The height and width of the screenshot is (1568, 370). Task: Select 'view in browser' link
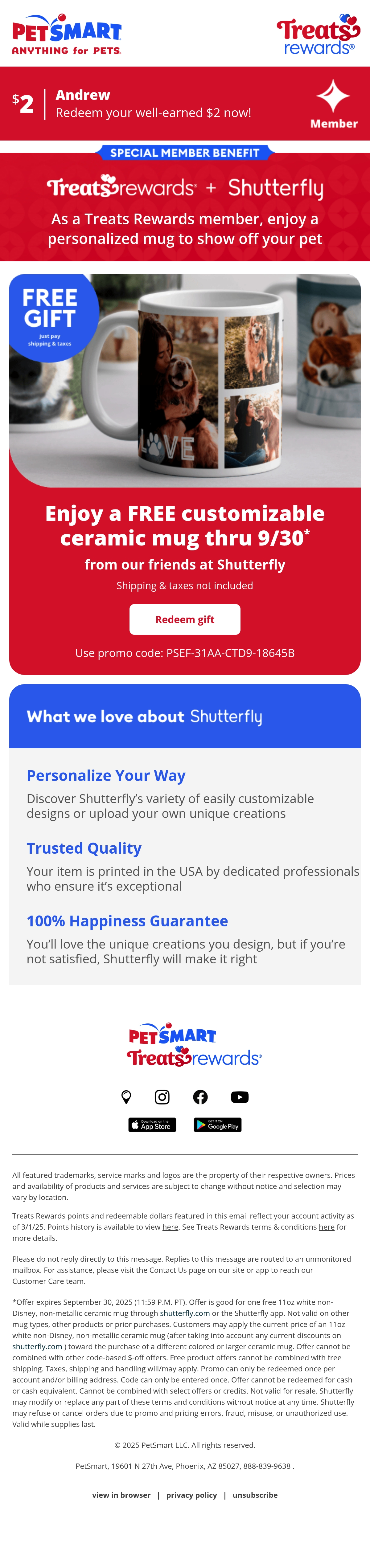pos(121,1495)
